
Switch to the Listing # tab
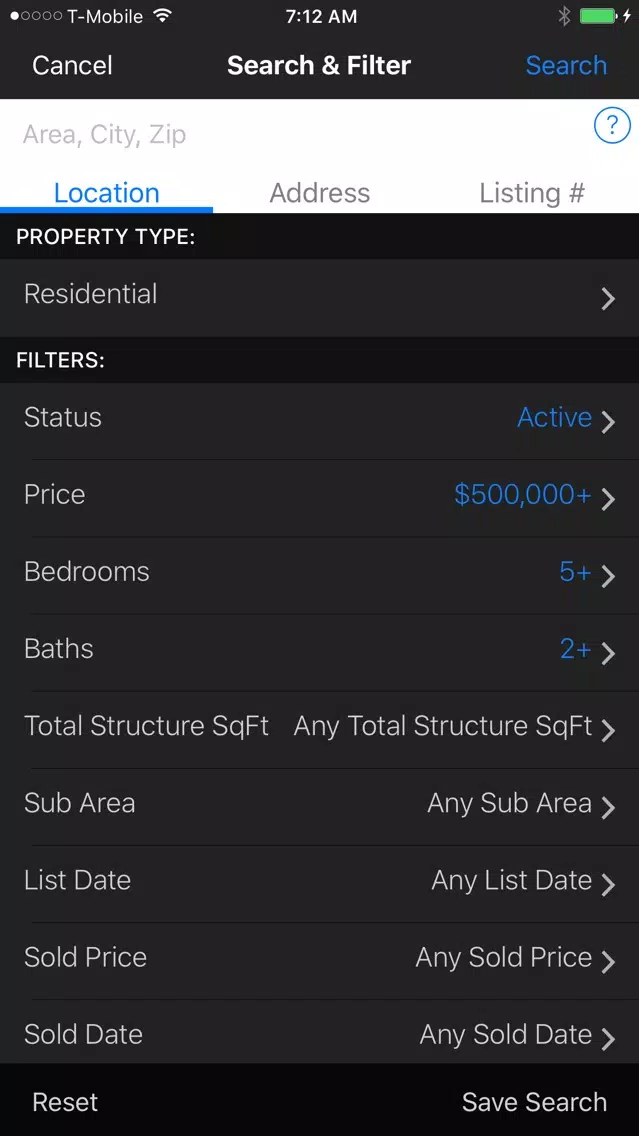[532, 193]
